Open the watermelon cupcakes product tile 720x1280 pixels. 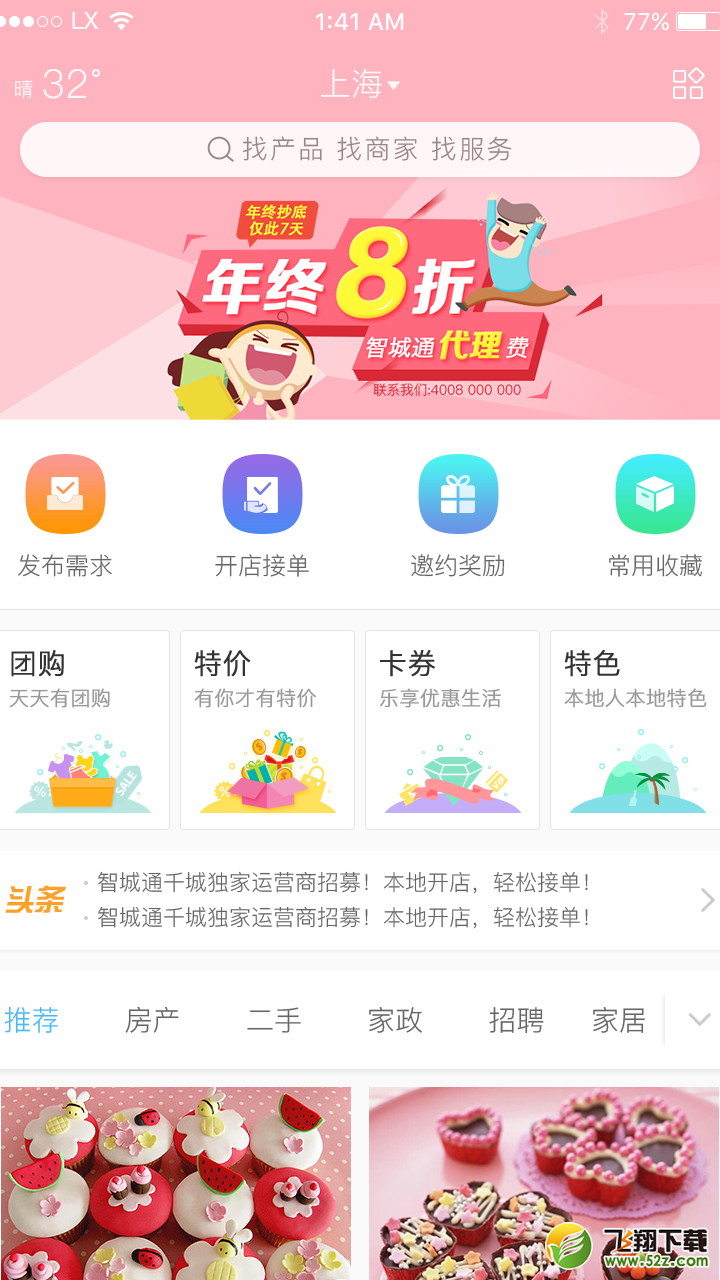tap(176, 1183)
